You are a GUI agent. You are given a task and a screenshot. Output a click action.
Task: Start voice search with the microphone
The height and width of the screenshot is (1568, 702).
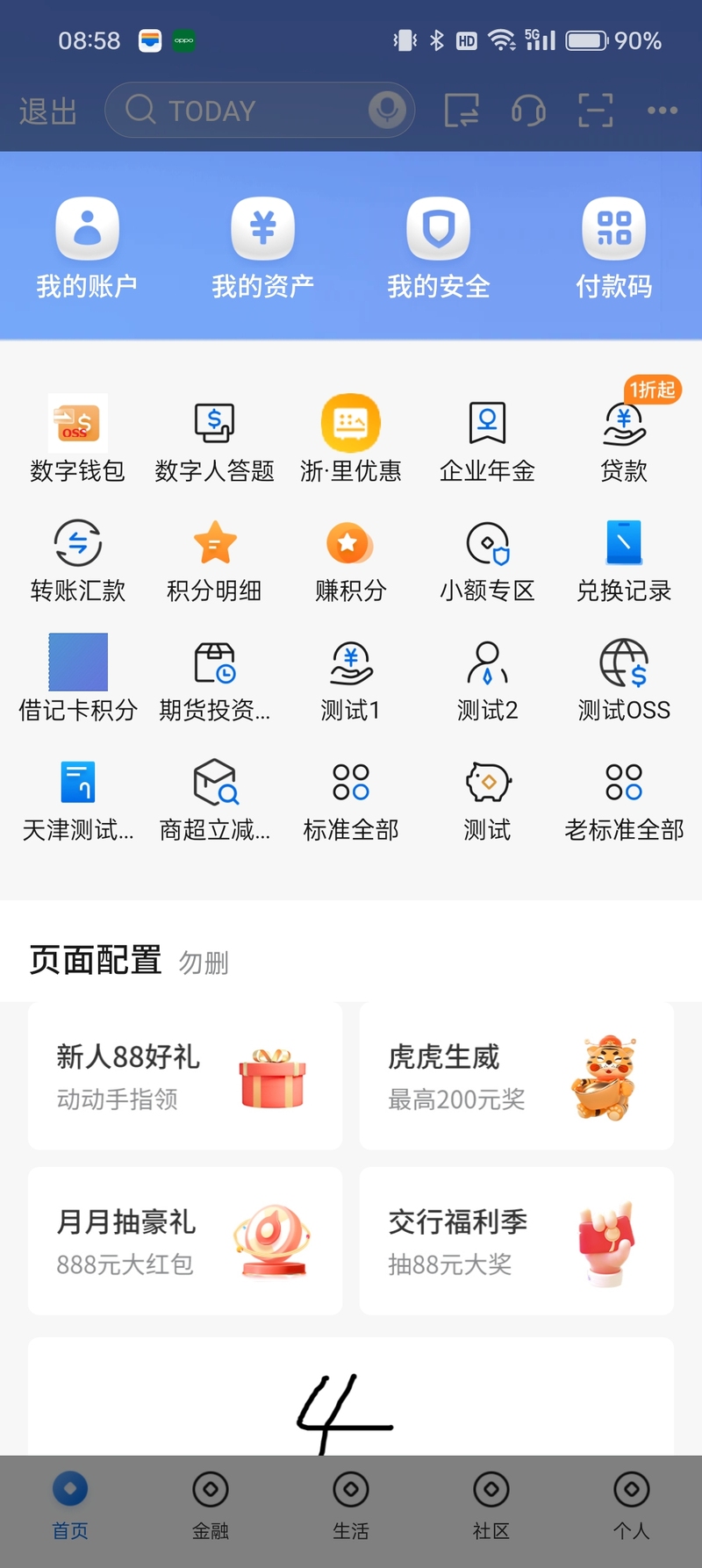click(387, 110)
